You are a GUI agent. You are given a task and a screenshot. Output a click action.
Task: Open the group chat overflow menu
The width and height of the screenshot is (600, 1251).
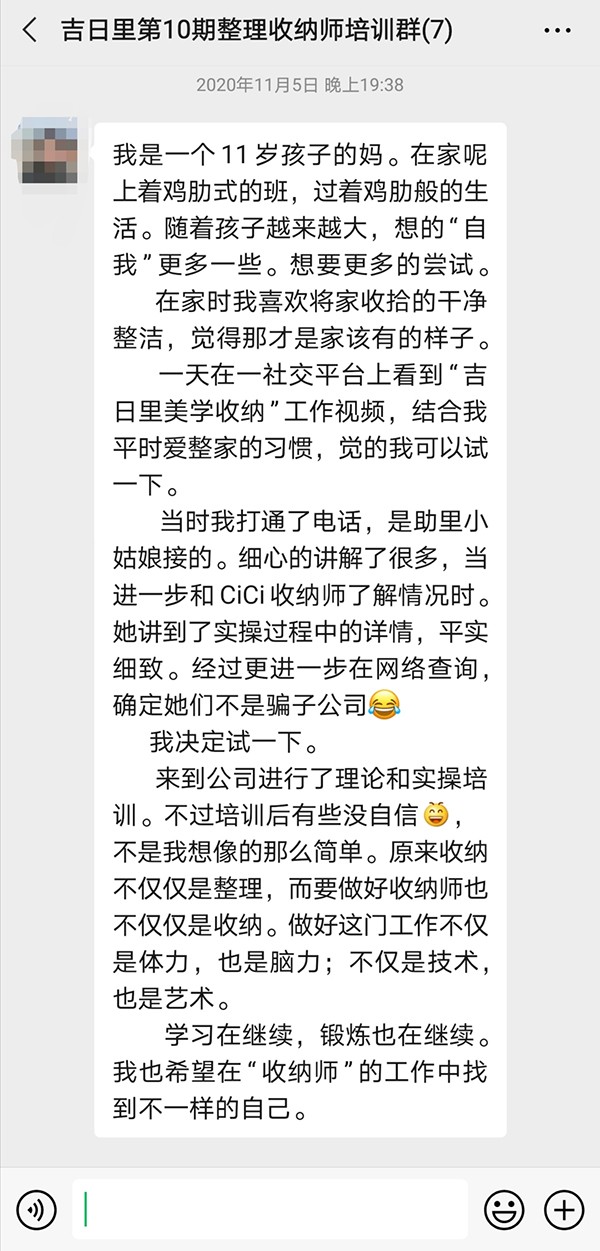pos(556,32)
